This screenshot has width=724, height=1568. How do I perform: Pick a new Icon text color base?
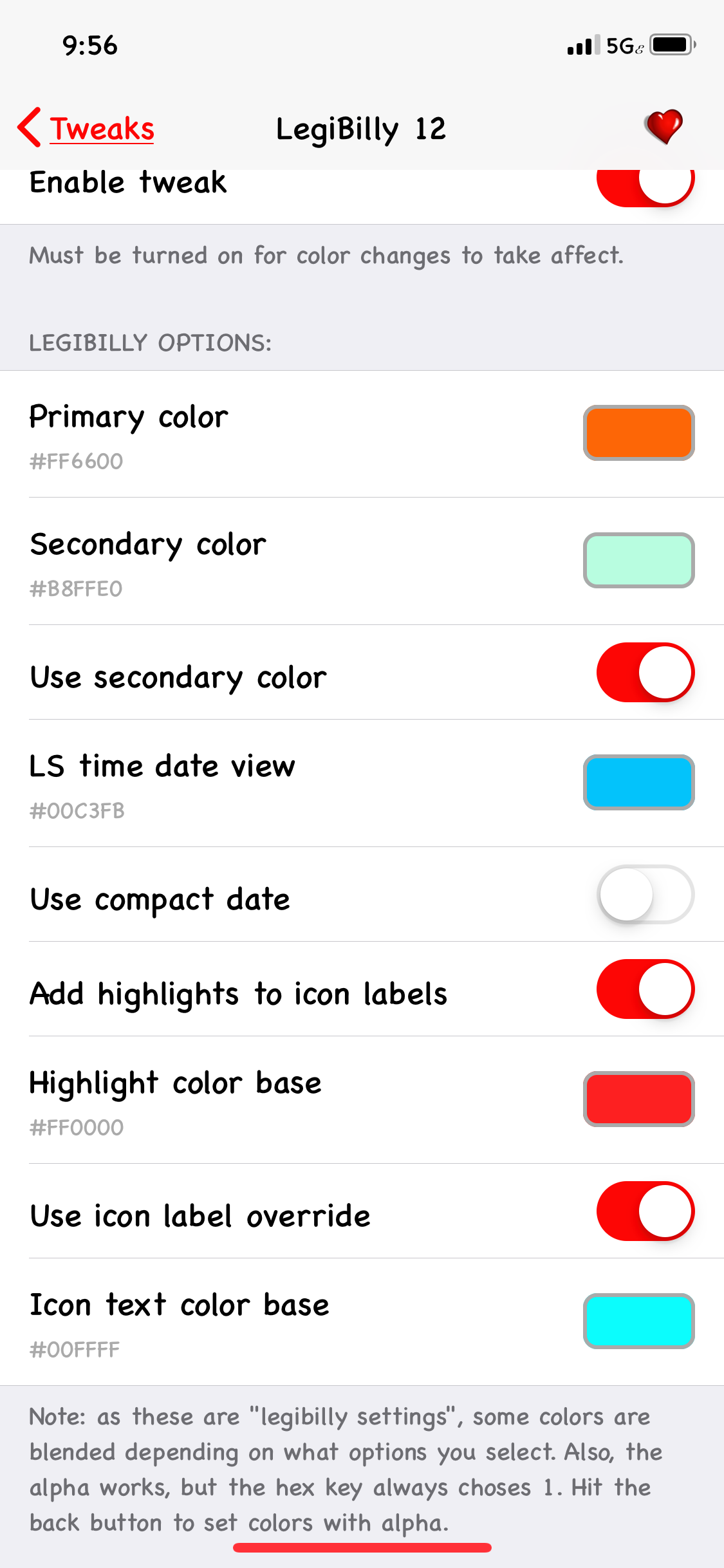[639, 1321]
